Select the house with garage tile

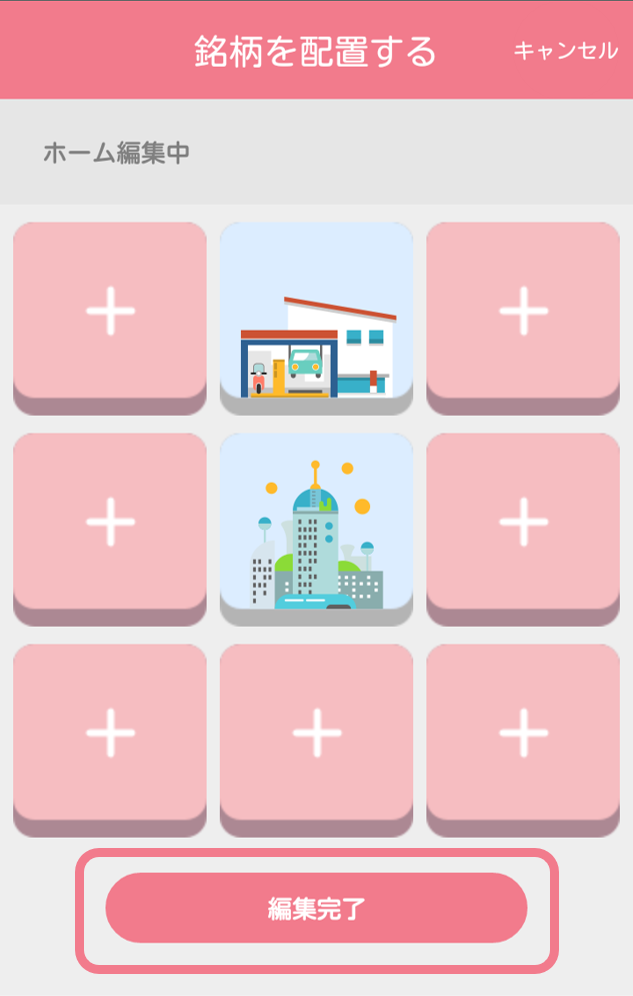[x=316, y=316]
